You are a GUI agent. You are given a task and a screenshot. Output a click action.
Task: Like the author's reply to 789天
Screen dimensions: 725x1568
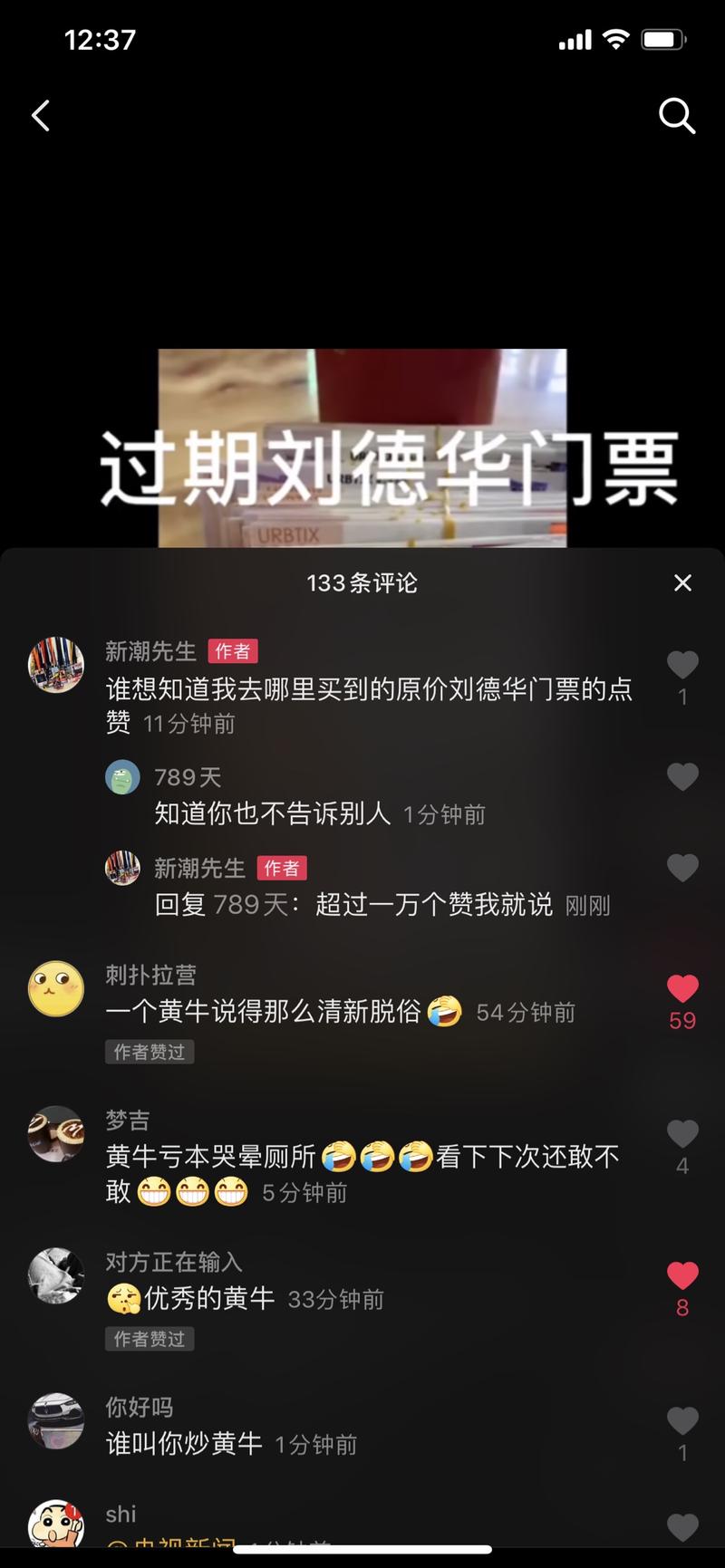coord(682,867)
